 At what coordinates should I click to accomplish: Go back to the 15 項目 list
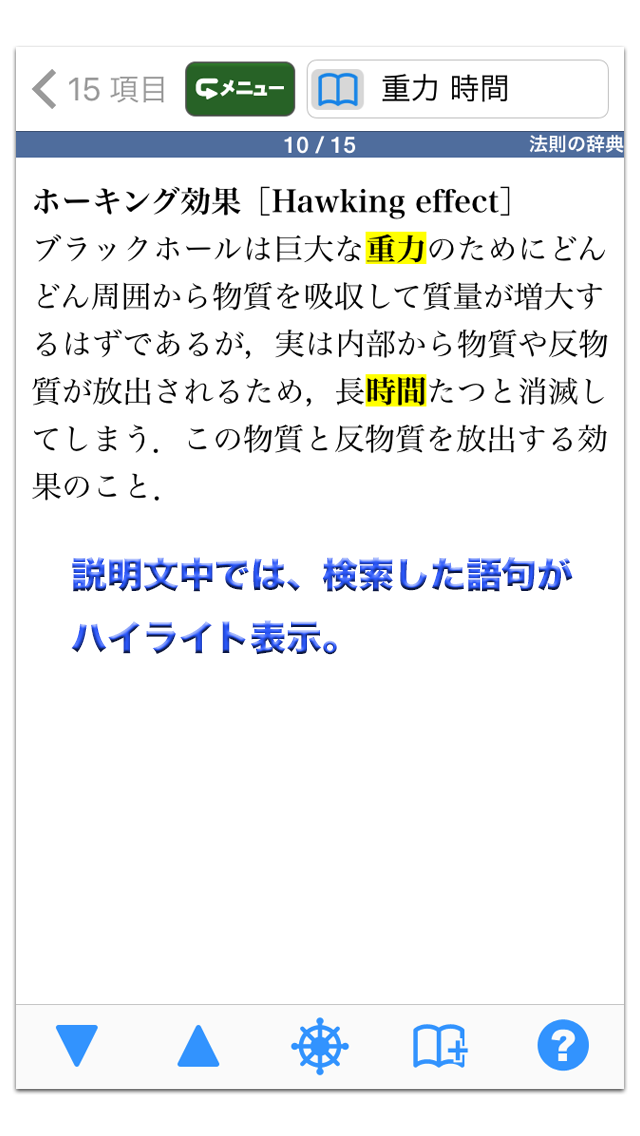tap(99, 90)
